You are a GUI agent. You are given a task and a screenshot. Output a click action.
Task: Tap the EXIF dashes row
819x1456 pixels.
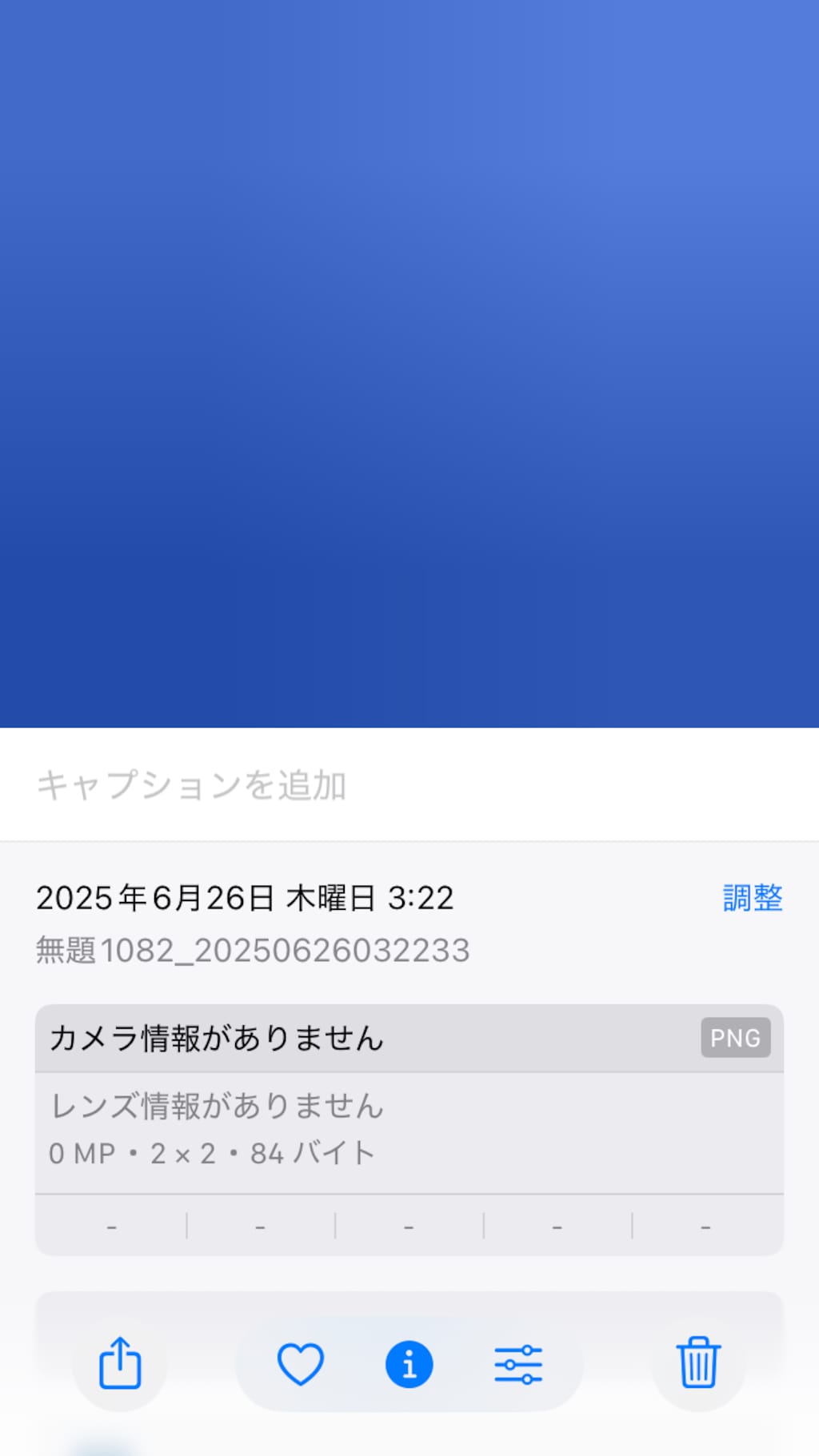click(x=409, y=1226)
